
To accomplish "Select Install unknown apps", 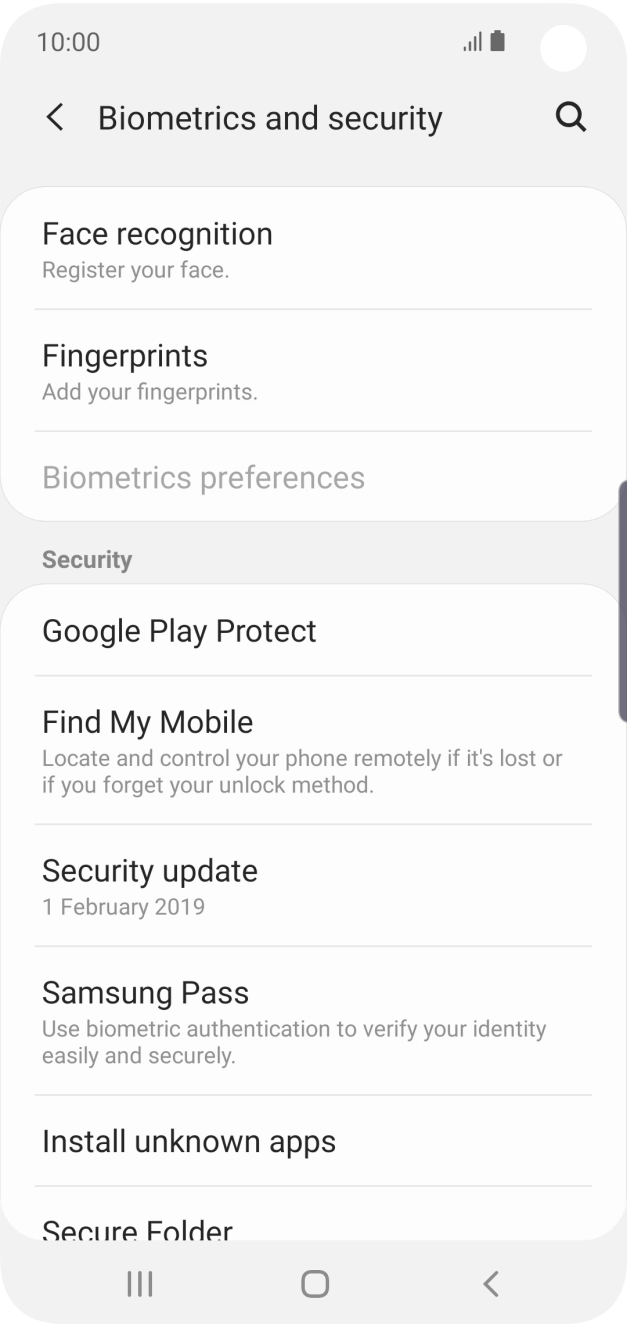I will click(x=312, y=1142).
